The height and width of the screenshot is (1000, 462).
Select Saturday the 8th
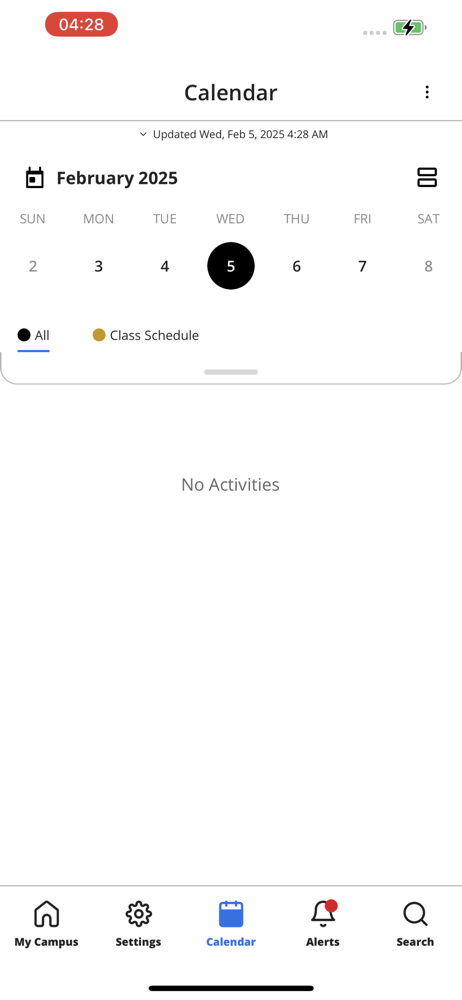pyautogui.click(x=428, y=266)
